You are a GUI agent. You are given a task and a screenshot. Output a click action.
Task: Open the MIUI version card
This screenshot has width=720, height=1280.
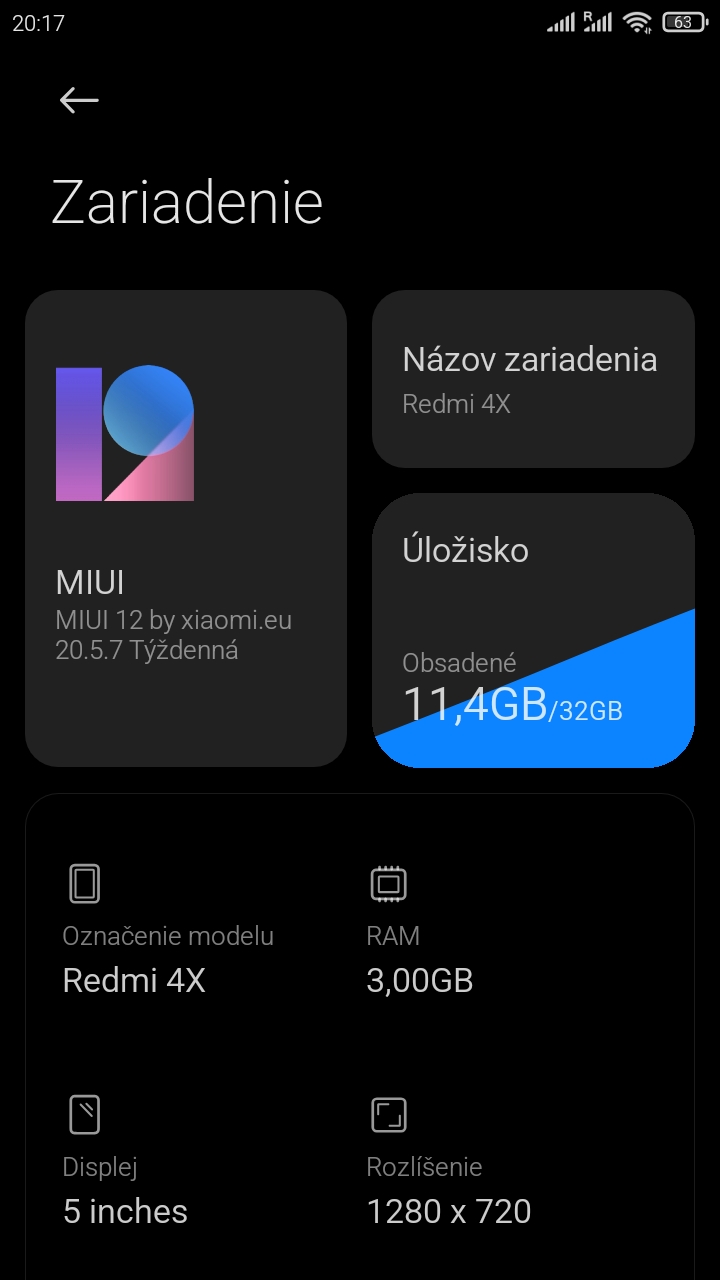(186, 528)
